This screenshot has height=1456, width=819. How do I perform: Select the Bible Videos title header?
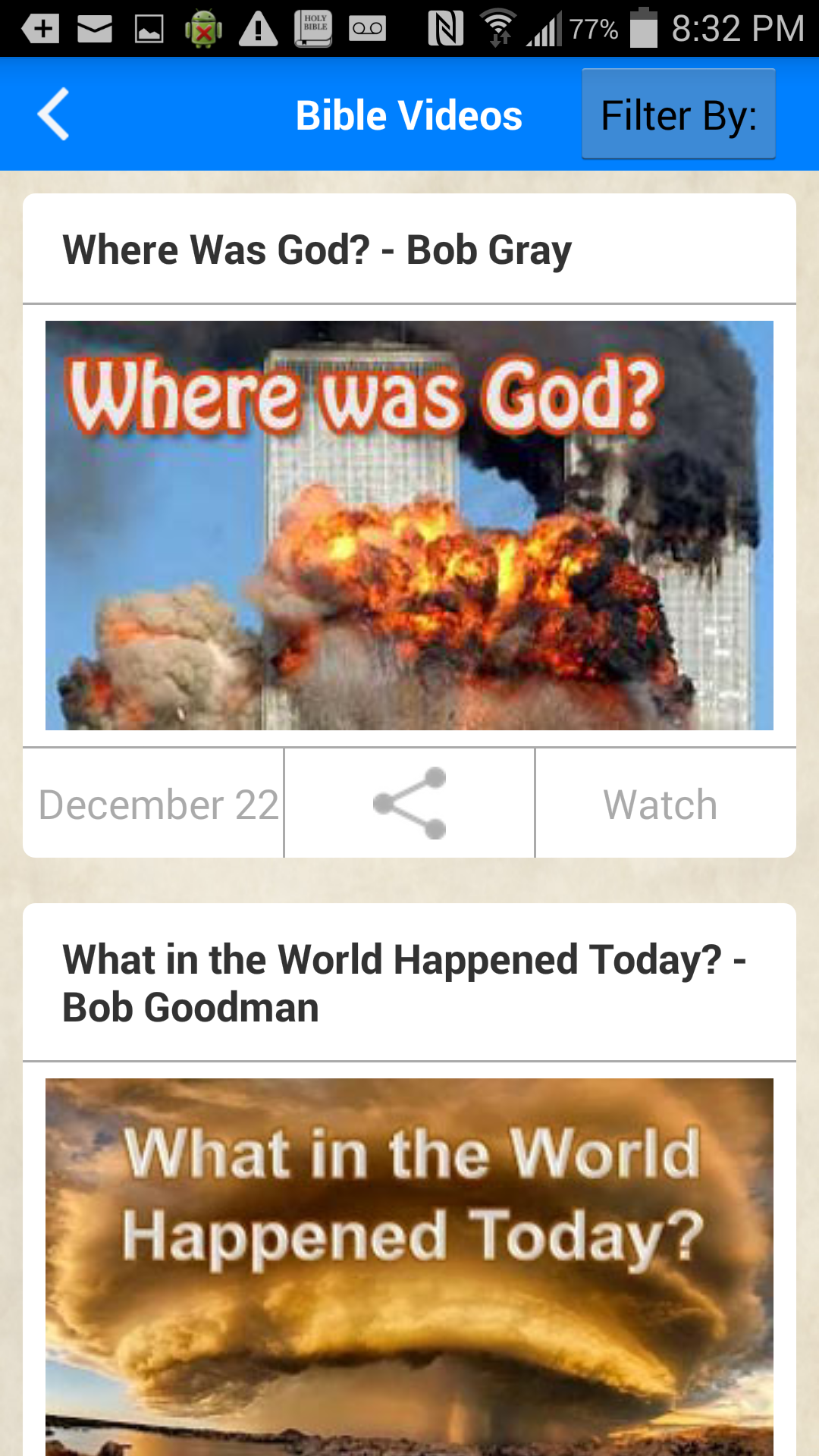(408, 114)
